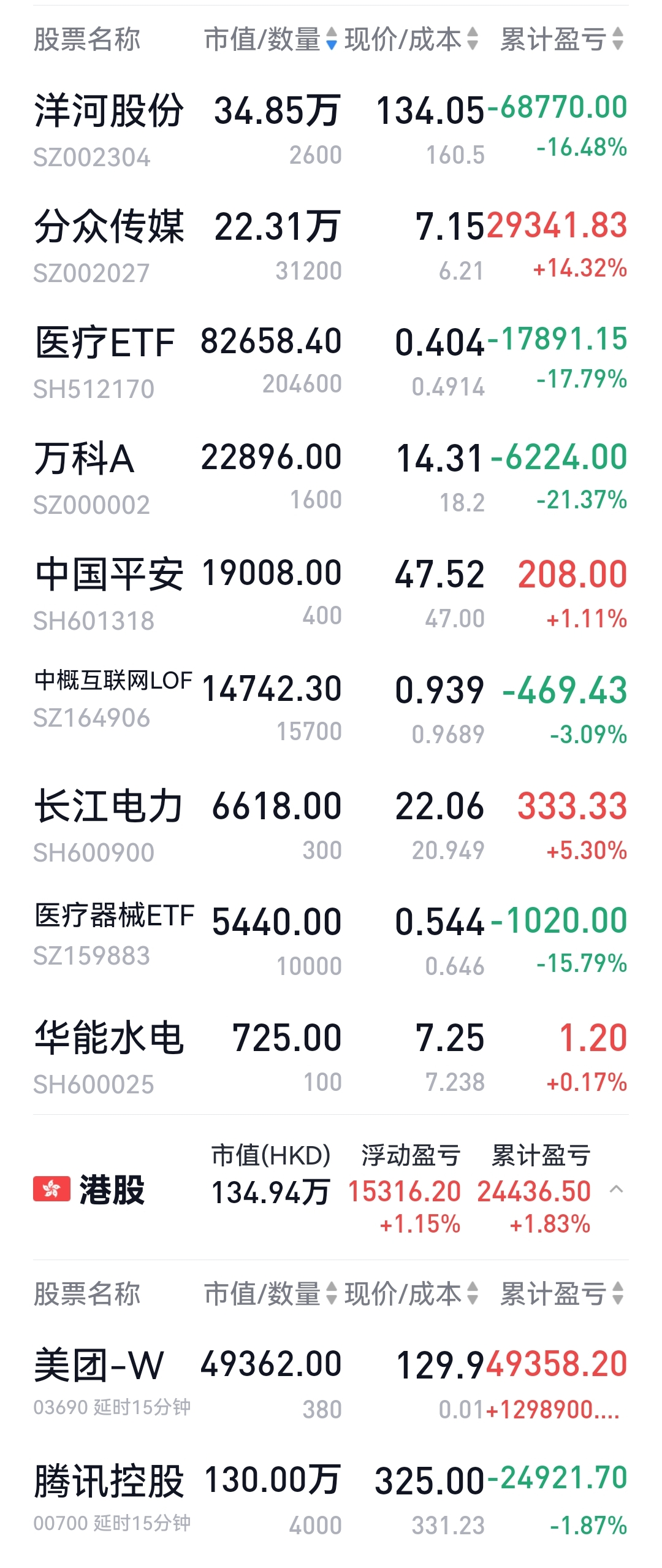Image resolution: width=662 pixels, height=1568 pixels.
Task: Sort the list above 洋河股份 by 市值/数量
Action: click(270, 39)
